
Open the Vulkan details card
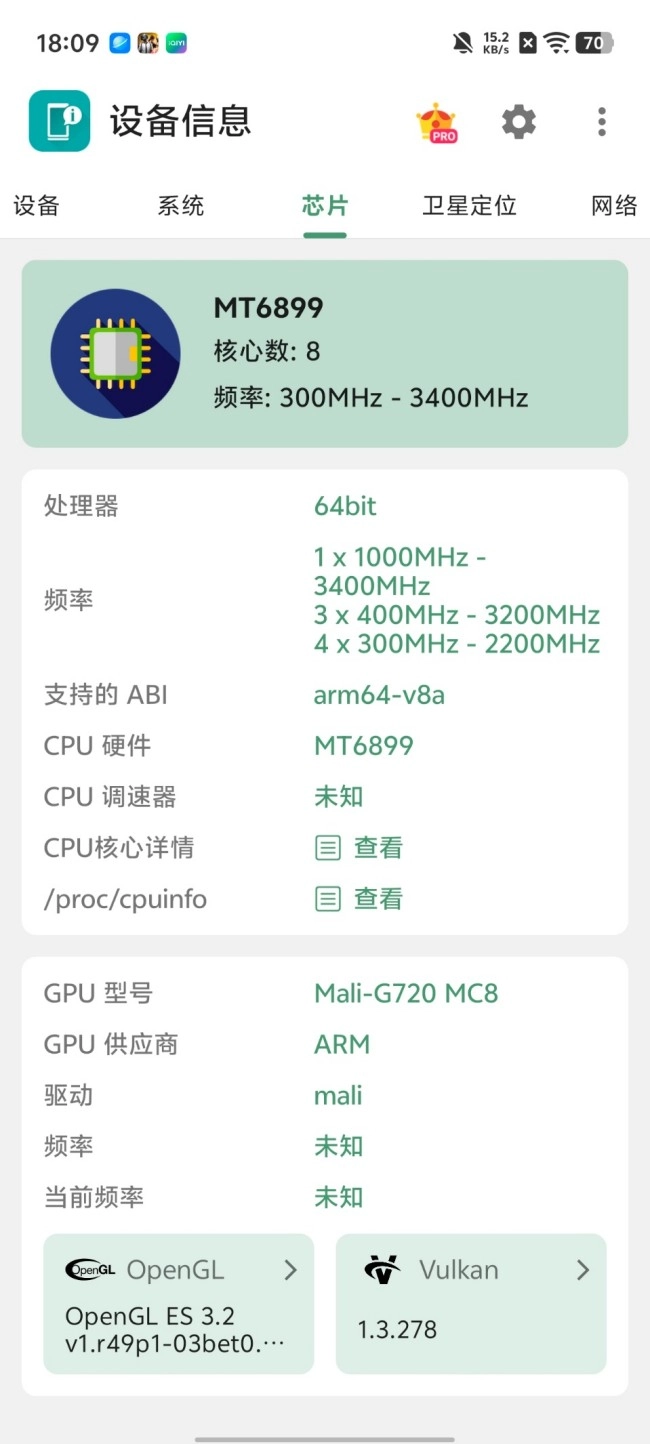[x=471, y=1303]
